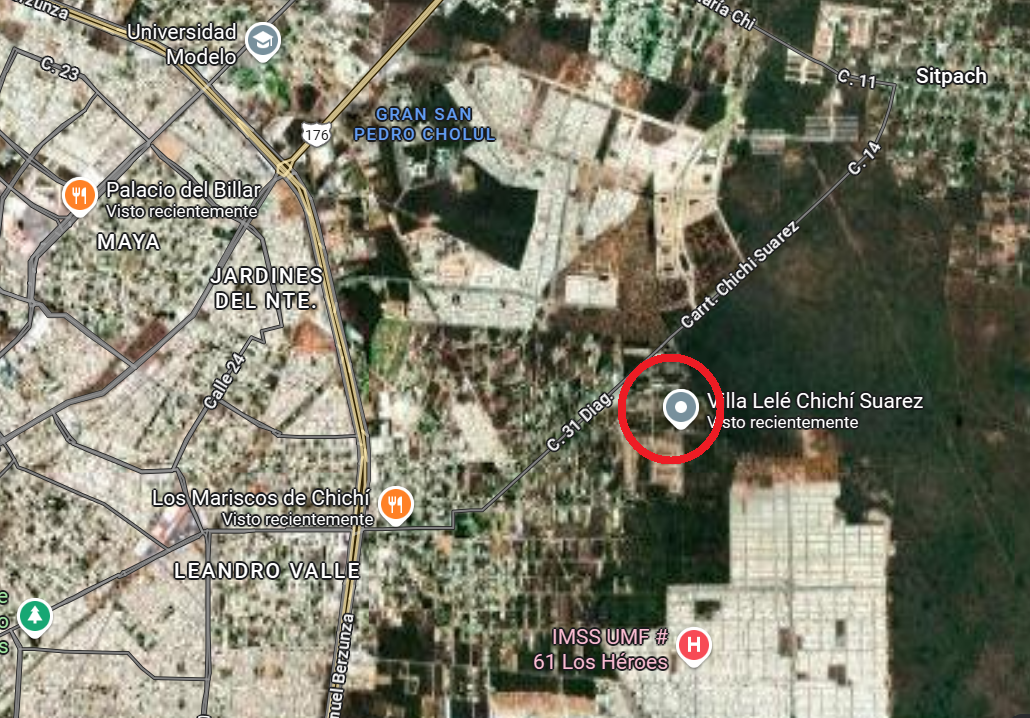Select the green park marker
This screenshot has width=1030, height=718.
(x=36, y=614)
